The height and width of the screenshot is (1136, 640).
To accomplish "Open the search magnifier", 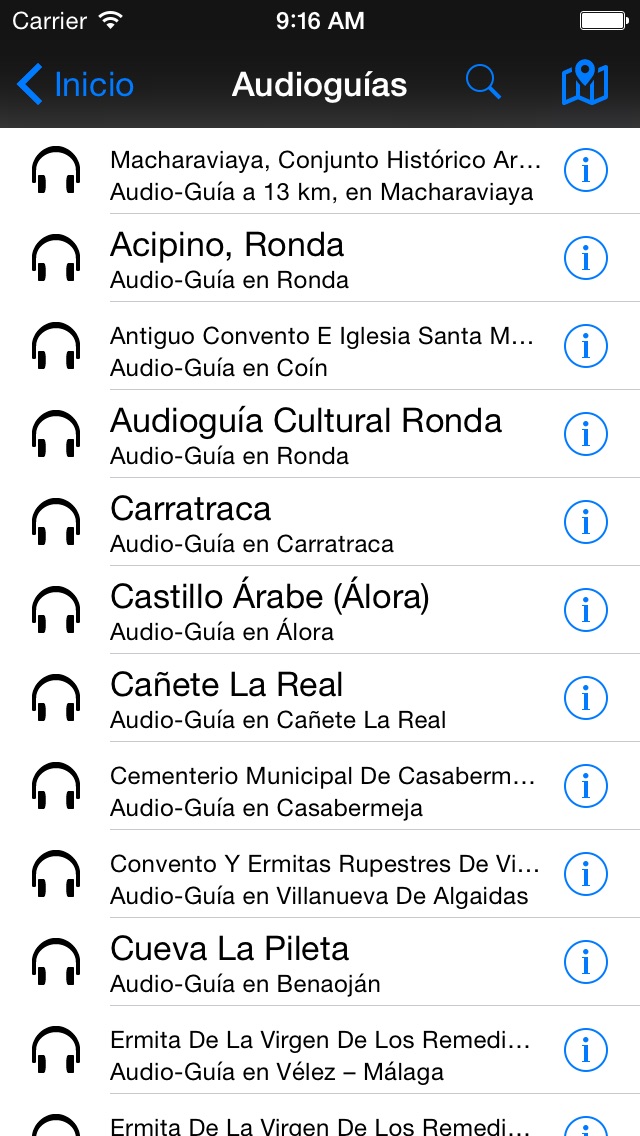I will [483, 84].
